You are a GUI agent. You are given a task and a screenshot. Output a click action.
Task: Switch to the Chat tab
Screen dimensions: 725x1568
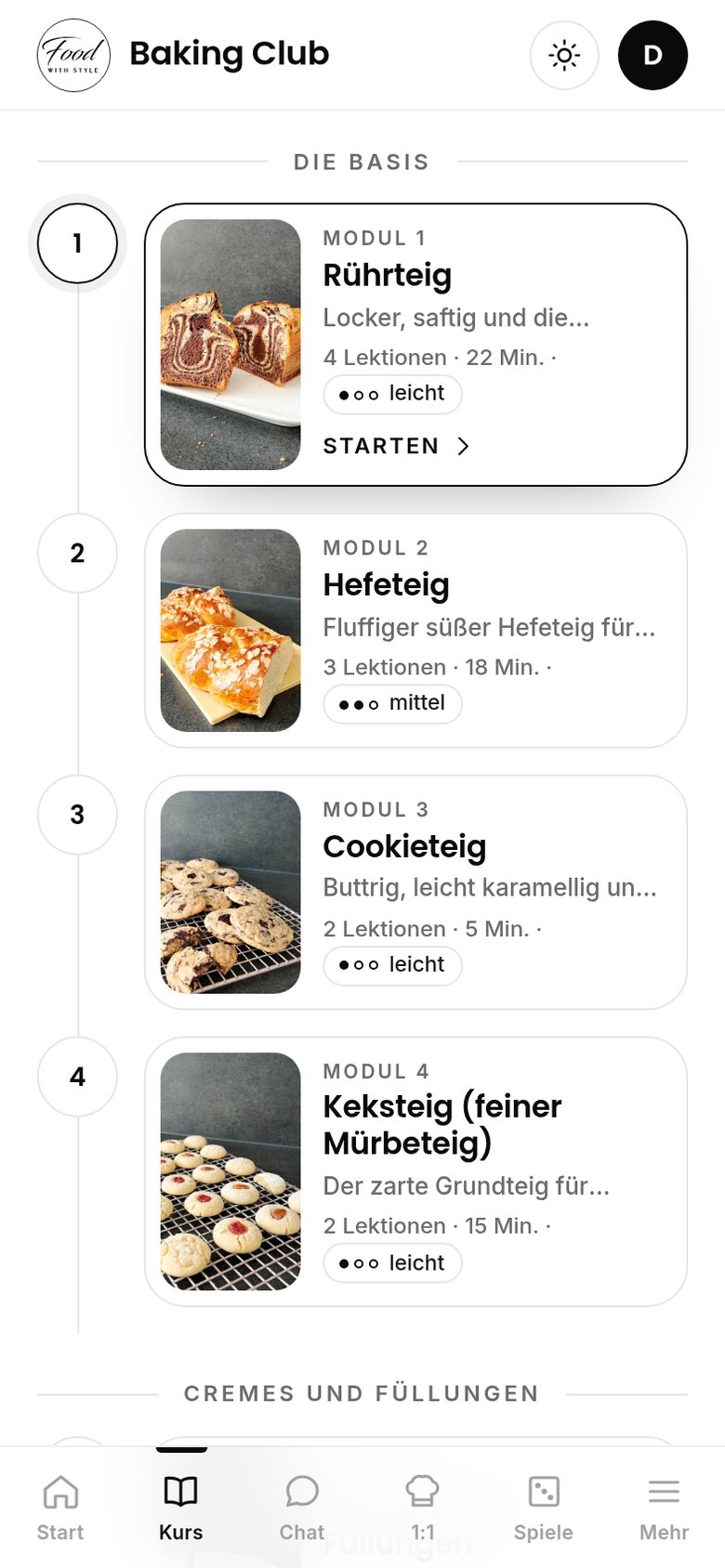(x=302, y=1508)
